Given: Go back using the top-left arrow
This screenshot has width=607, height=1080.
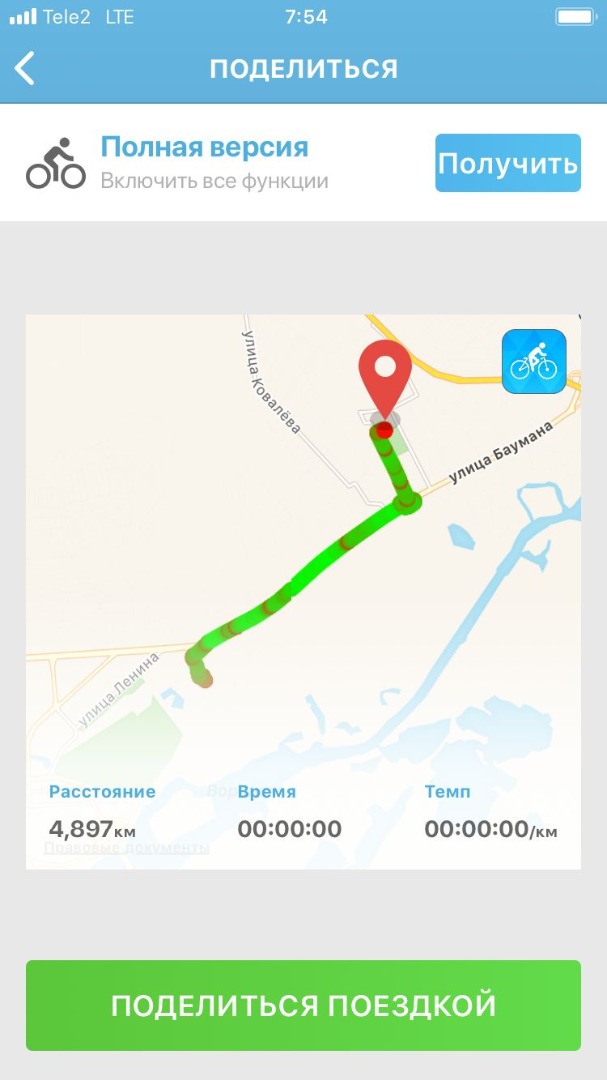Looking at the screenshot, I should 25,68.
